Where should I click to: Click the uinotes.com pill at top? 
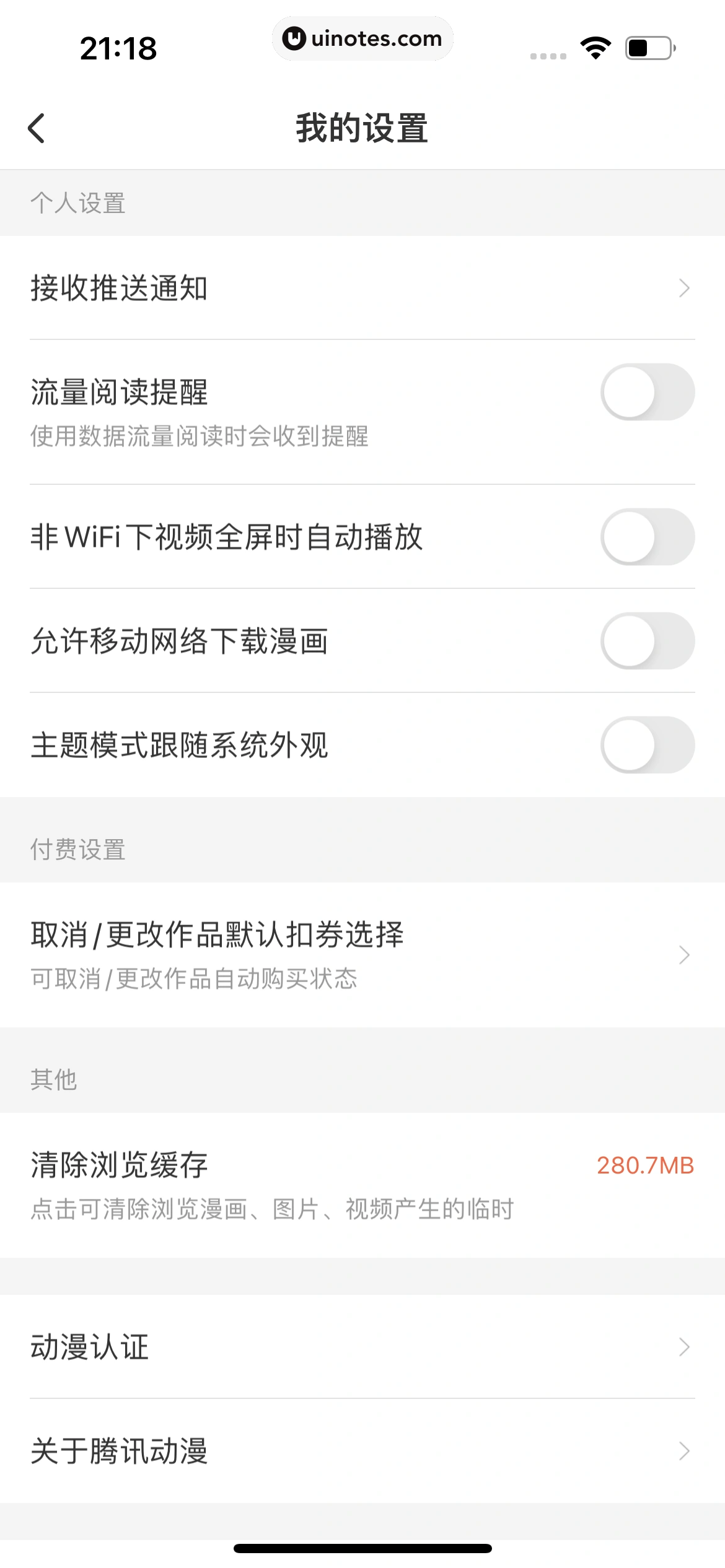click(x=362, y=38)
